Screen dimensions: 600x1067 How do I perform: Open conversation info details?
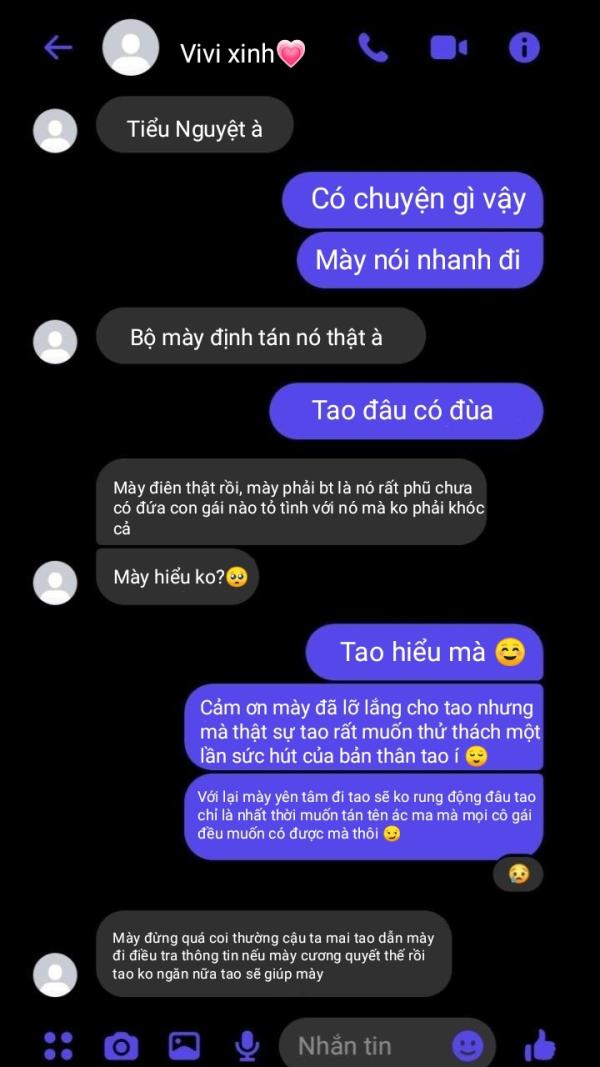tap(524, 48)
